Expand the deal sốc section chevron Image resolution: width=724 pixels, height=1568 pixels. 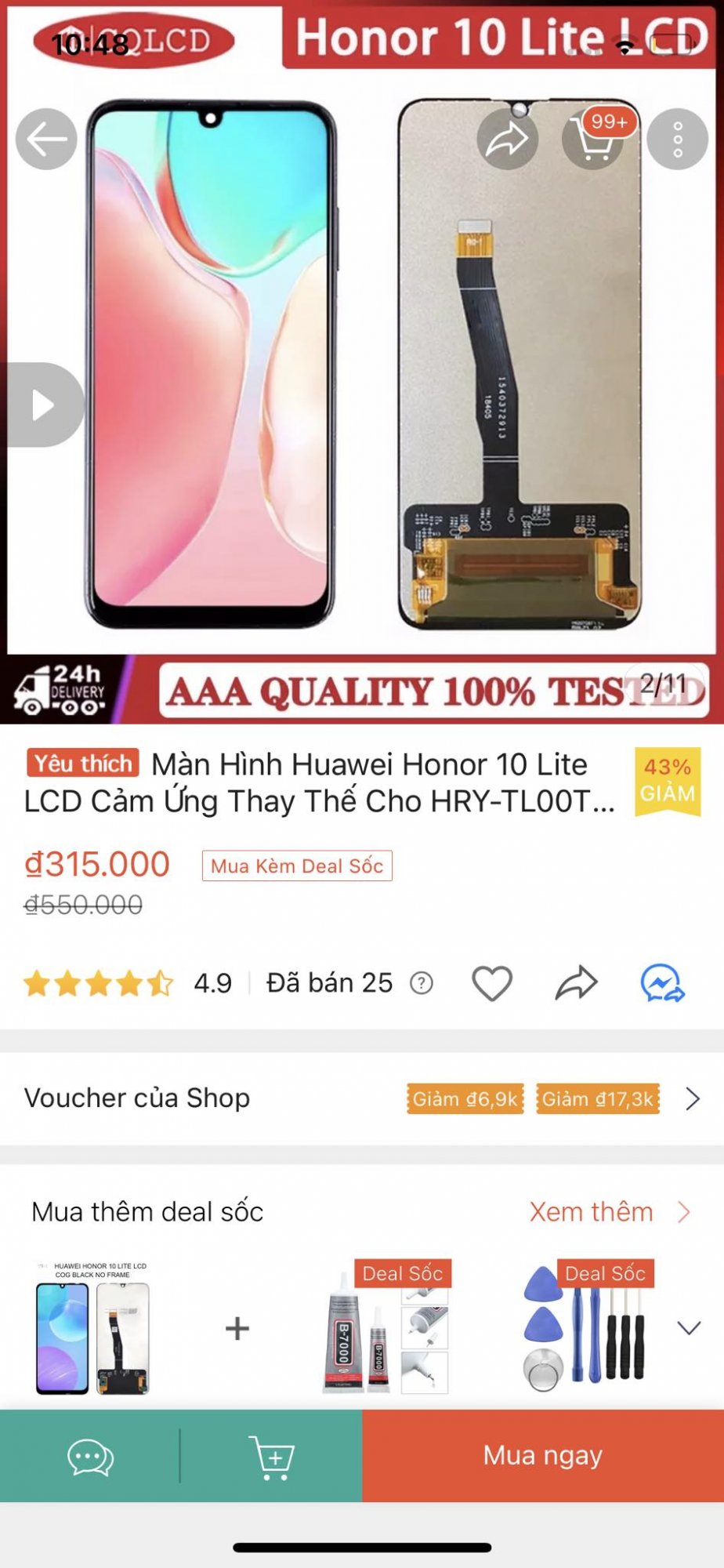(689, 1327)
